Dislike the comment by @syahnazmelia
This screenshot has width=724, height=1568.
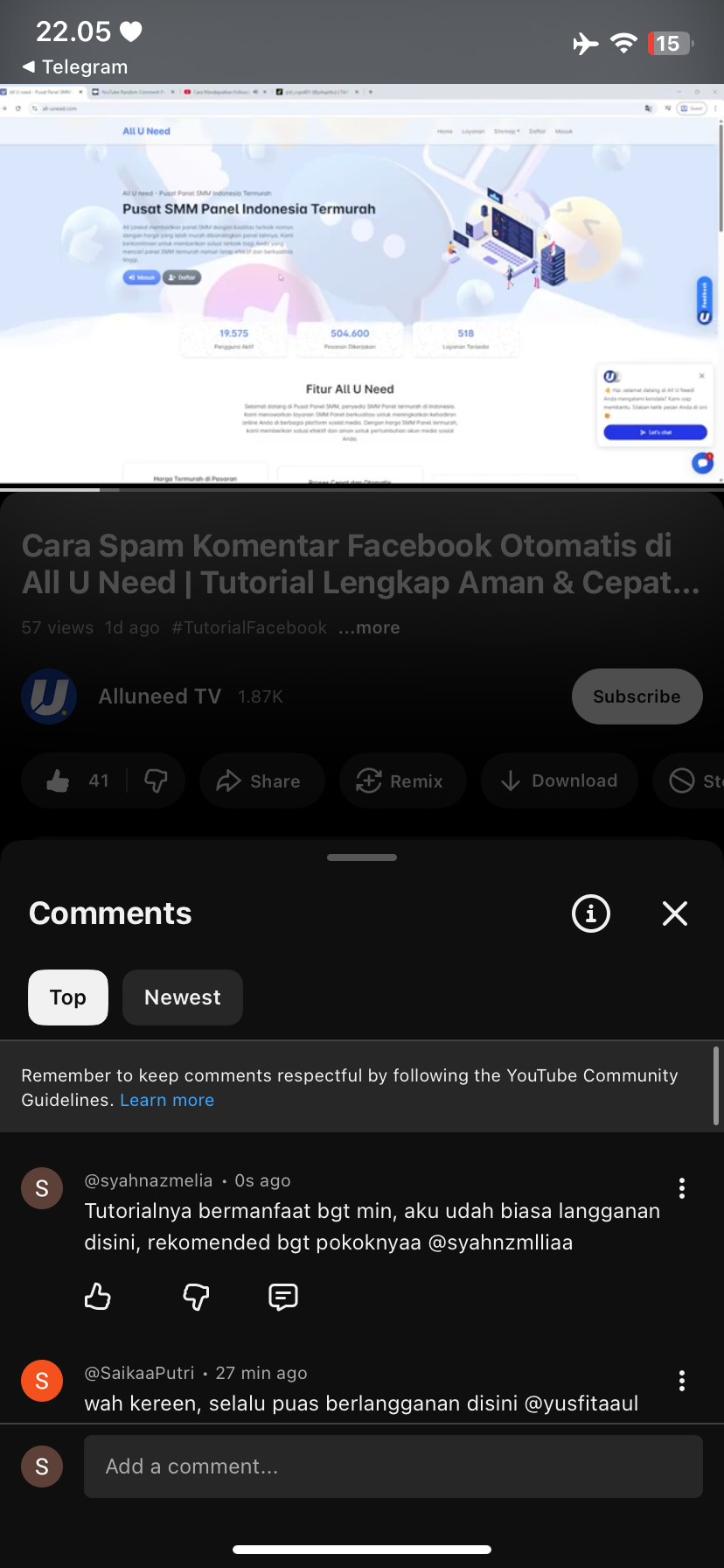[x=196, y=1296]
